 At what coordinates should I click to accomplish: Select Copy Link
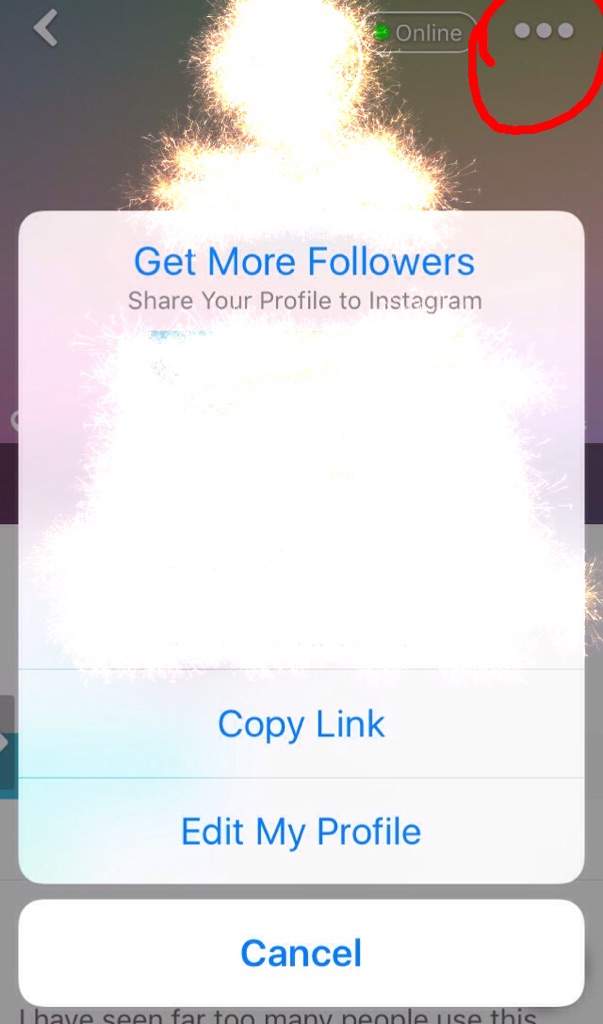point(301,724)
